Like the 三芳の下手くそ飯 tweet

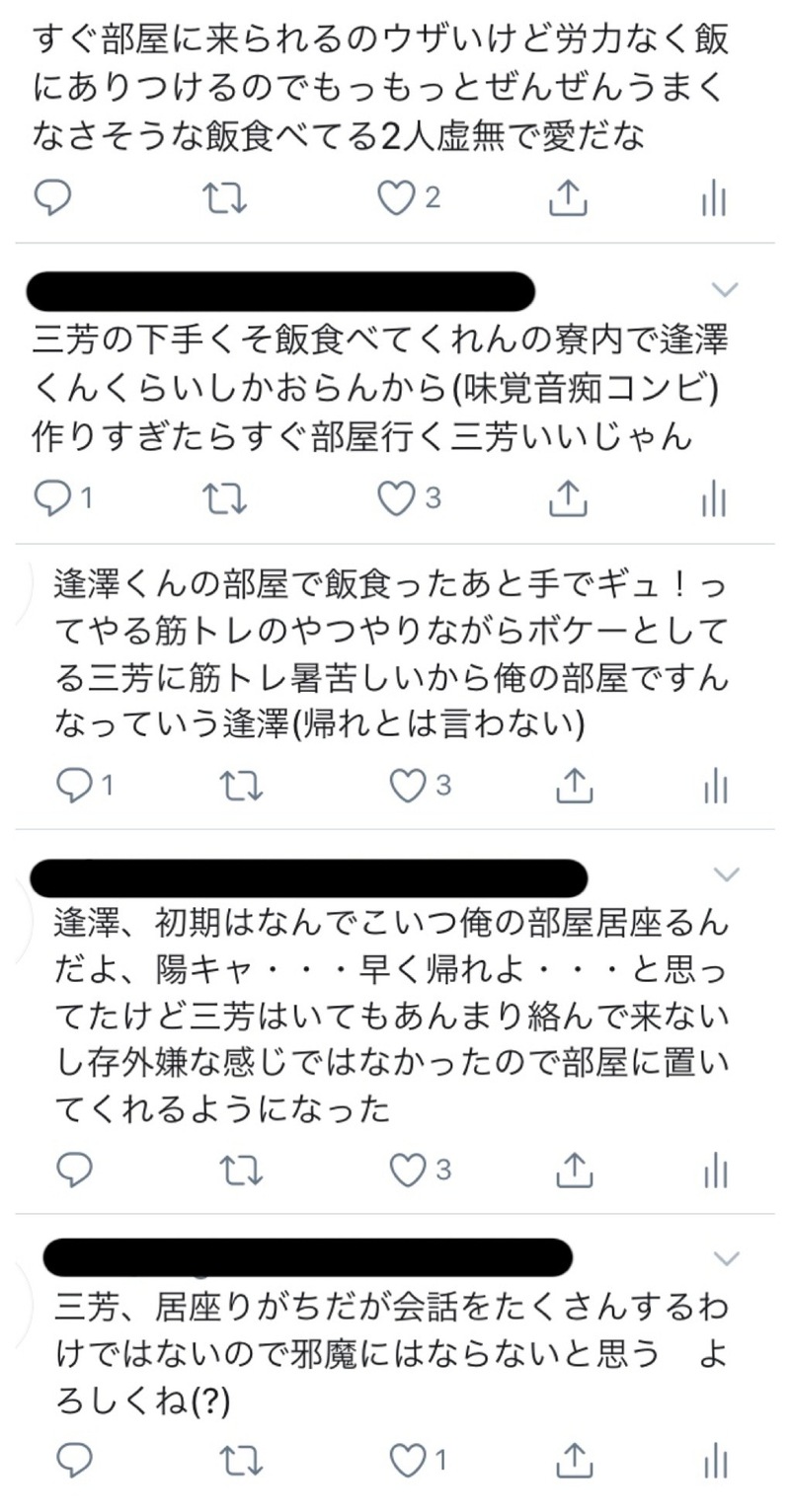(397, 500)
